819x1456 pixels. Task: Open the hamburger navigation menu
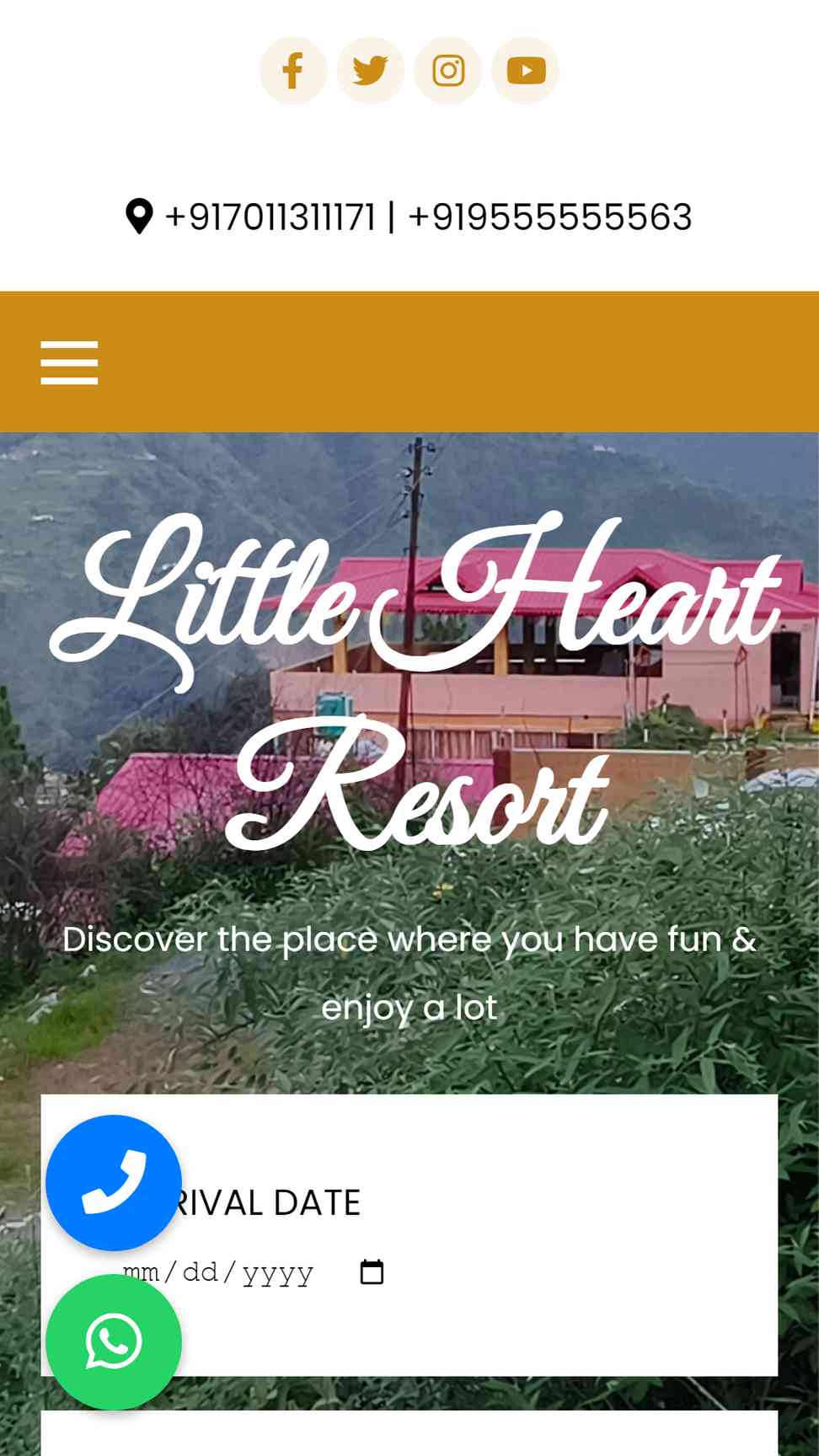pos(69,362)
